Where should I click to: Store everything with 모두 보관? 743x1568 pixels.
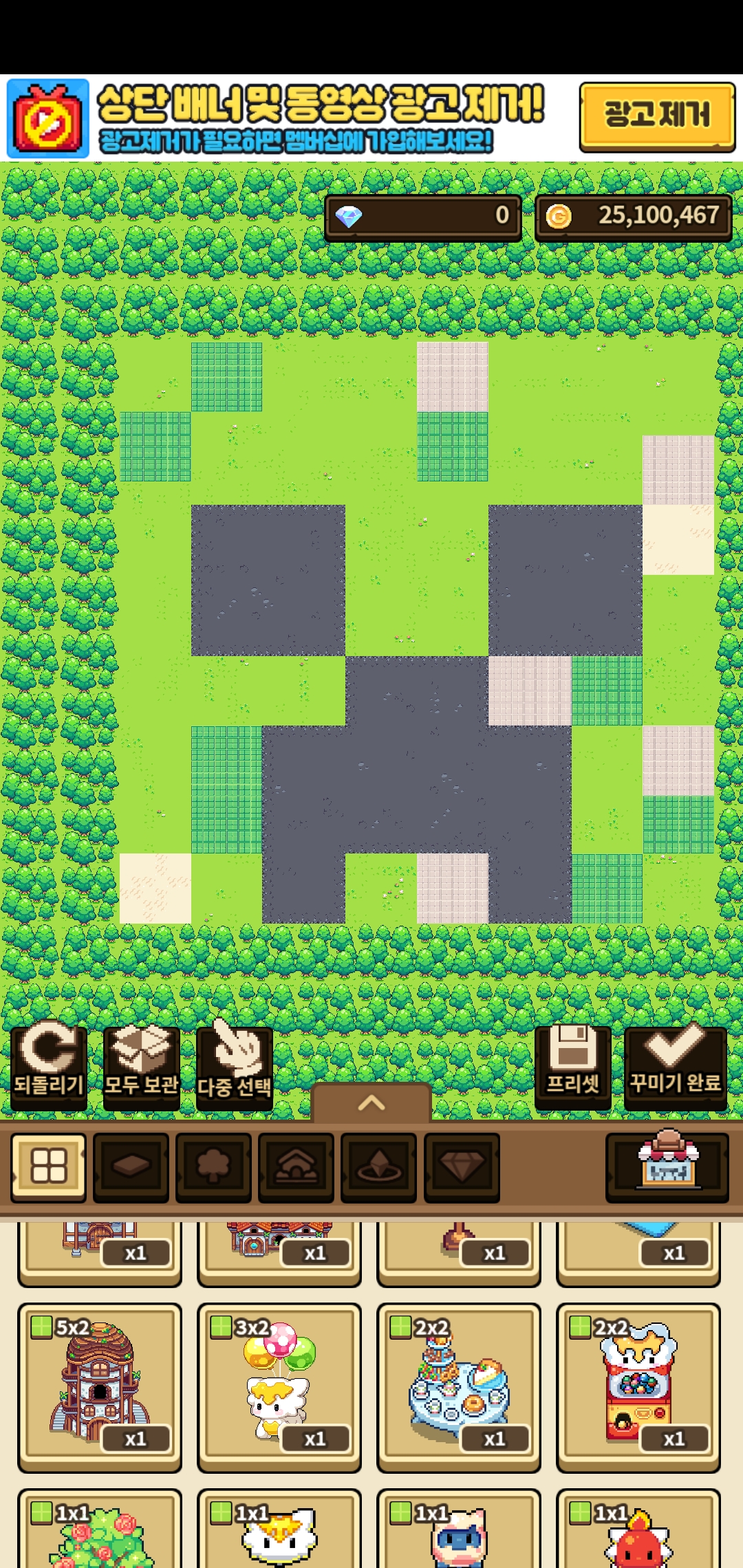click(x=141, y=1065)
